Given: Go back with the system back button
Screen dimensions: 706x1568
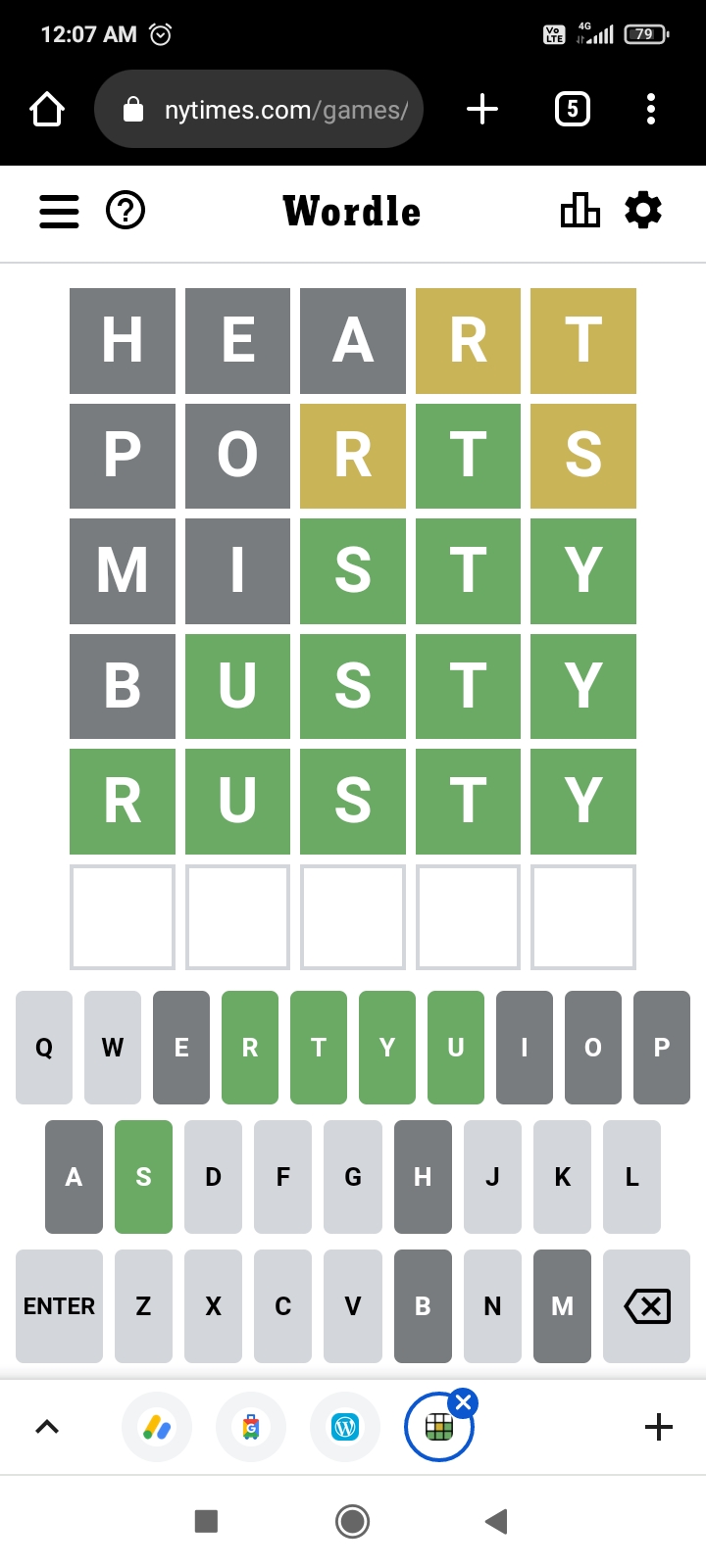Looking at the screenshot, I should click(496, 1521).
